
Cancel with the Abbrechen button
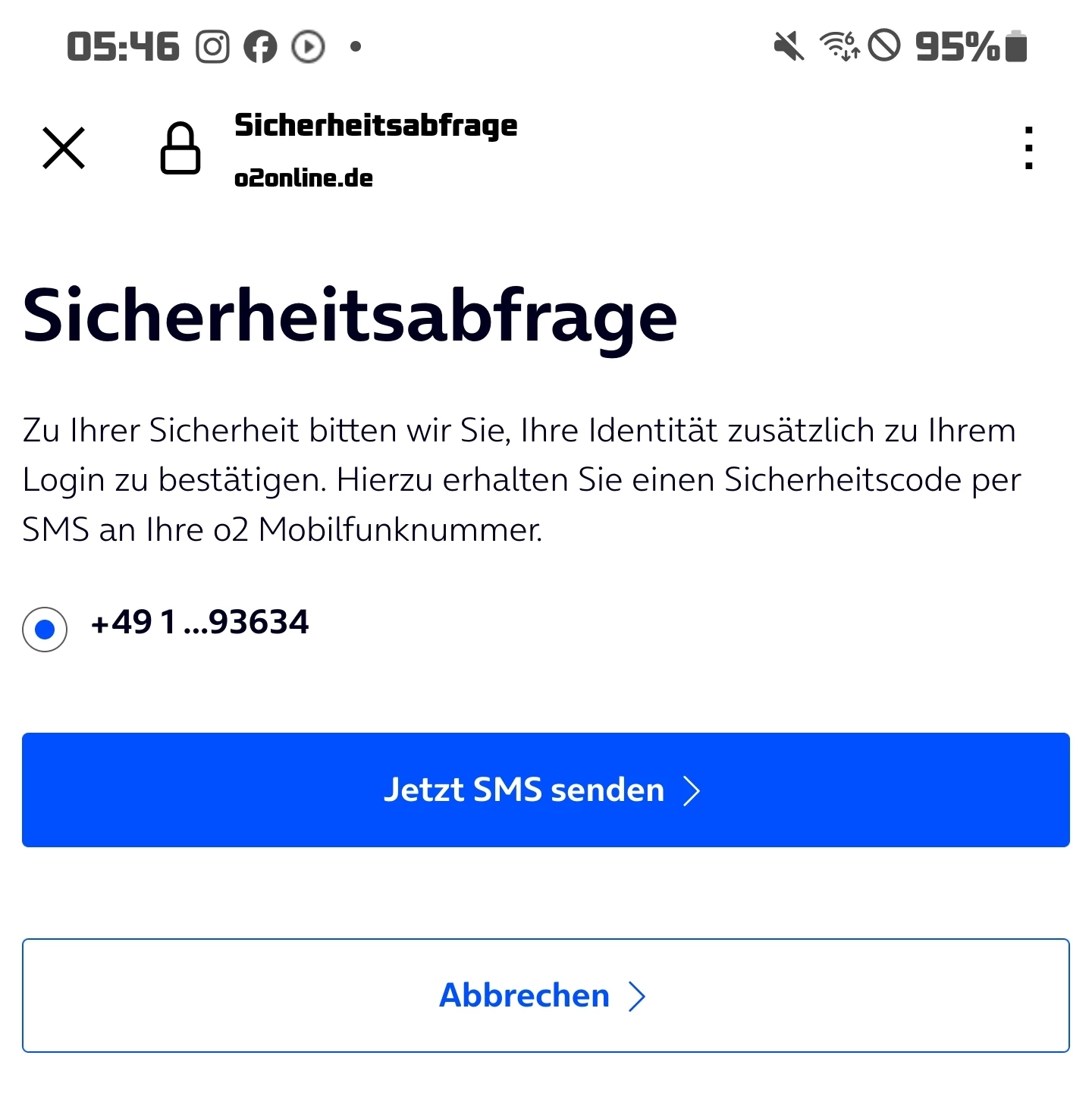(545, 995)
